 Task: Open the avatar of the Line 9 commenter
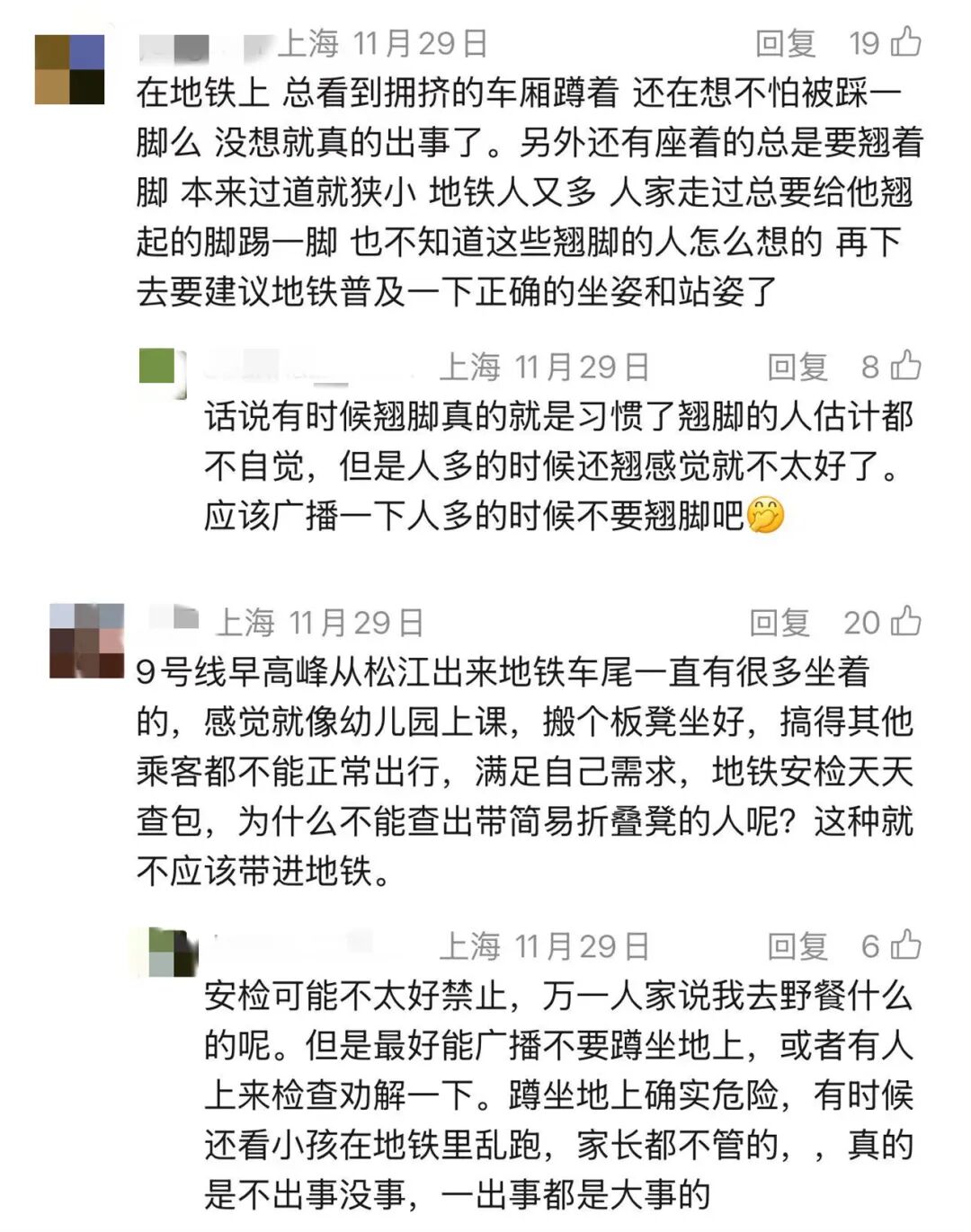click(x=86, y=641)
